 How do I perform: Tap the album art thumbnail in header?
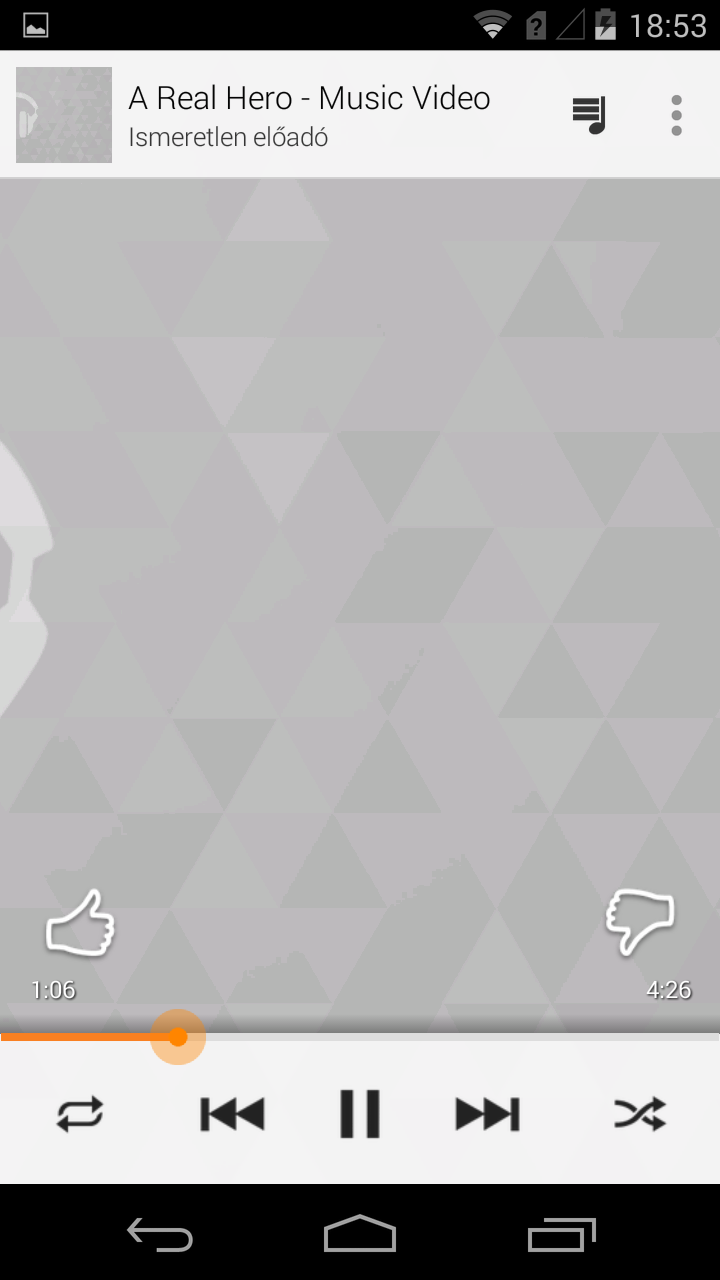pyautogui.click(x=64, y=115)
